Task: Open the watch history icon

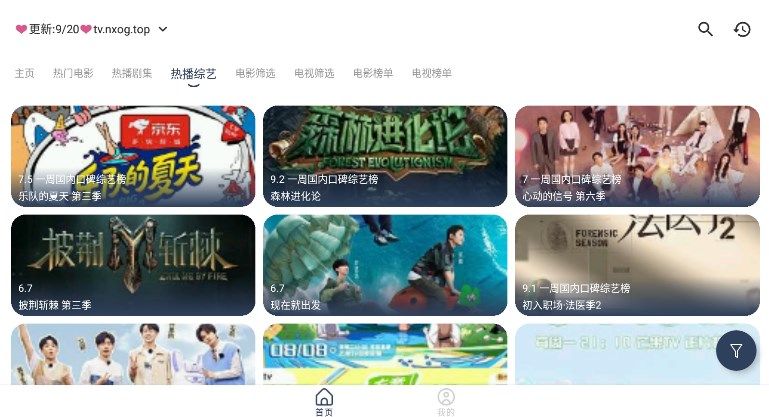Action: 742,29
